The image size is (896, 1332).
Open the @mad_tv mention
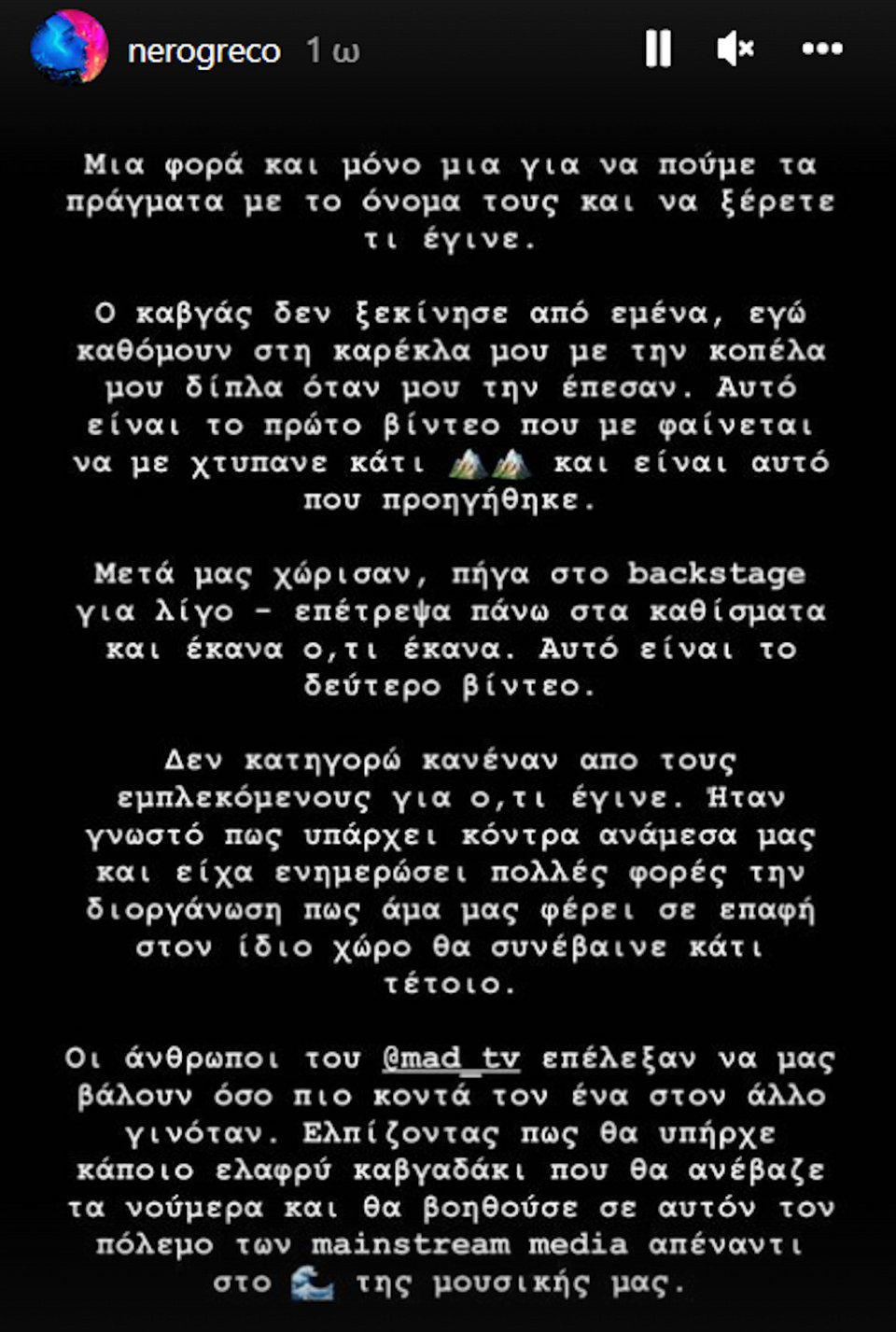[x=451, y=1059]
